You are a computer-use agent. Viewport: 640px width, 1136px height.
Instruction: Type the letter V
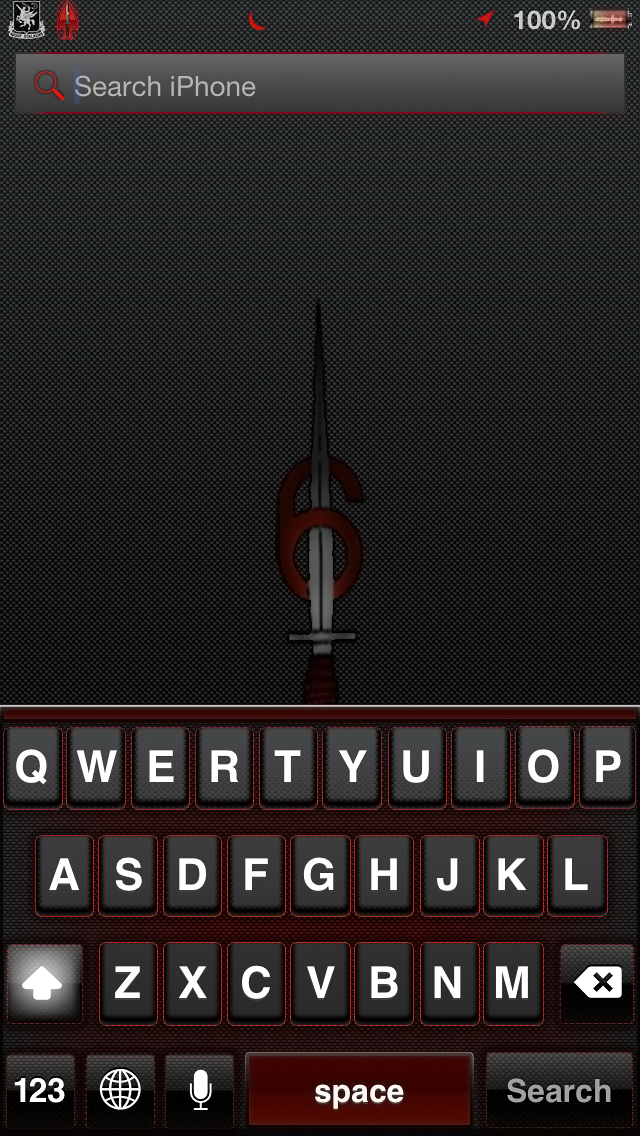pyautogui.click(x=320, y=983)
